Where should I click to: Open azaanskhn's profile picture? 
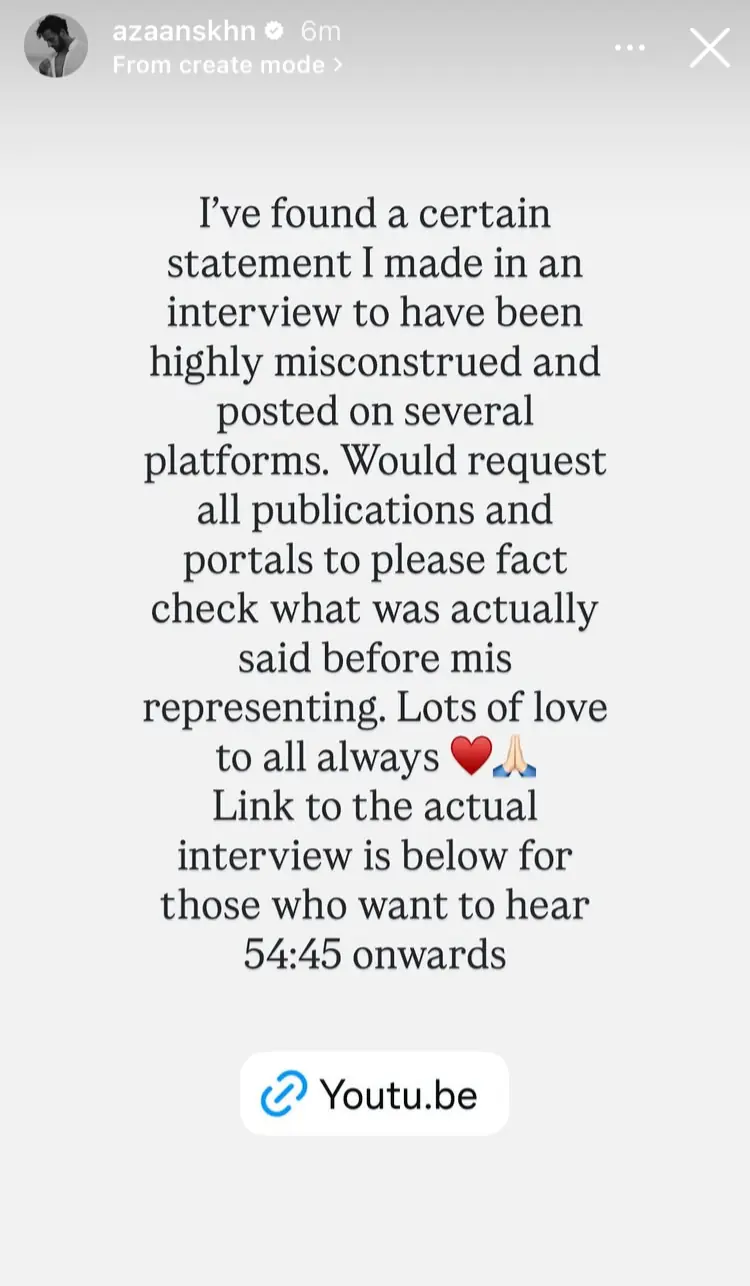point(56,46)
